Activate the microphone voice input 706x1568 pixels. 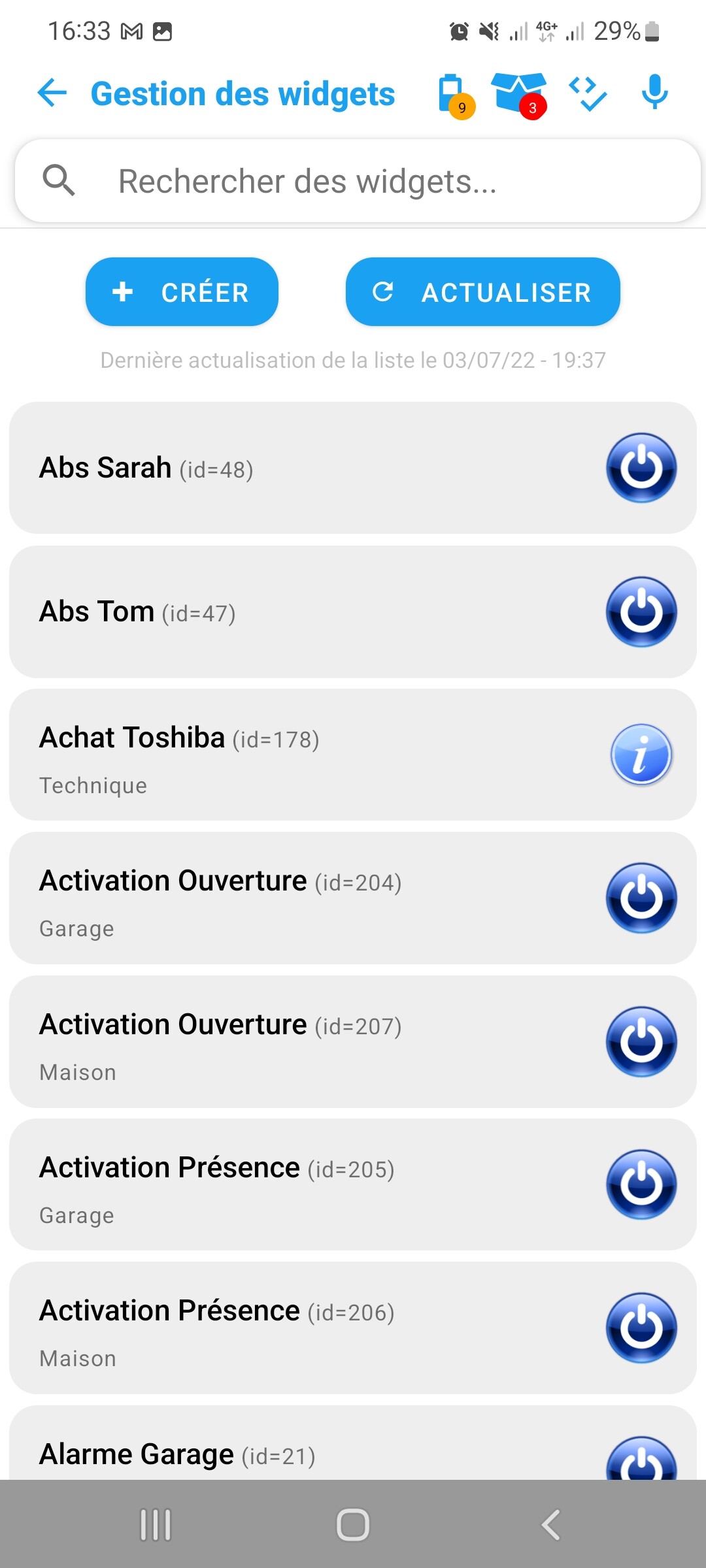click(x=654, y=93)
